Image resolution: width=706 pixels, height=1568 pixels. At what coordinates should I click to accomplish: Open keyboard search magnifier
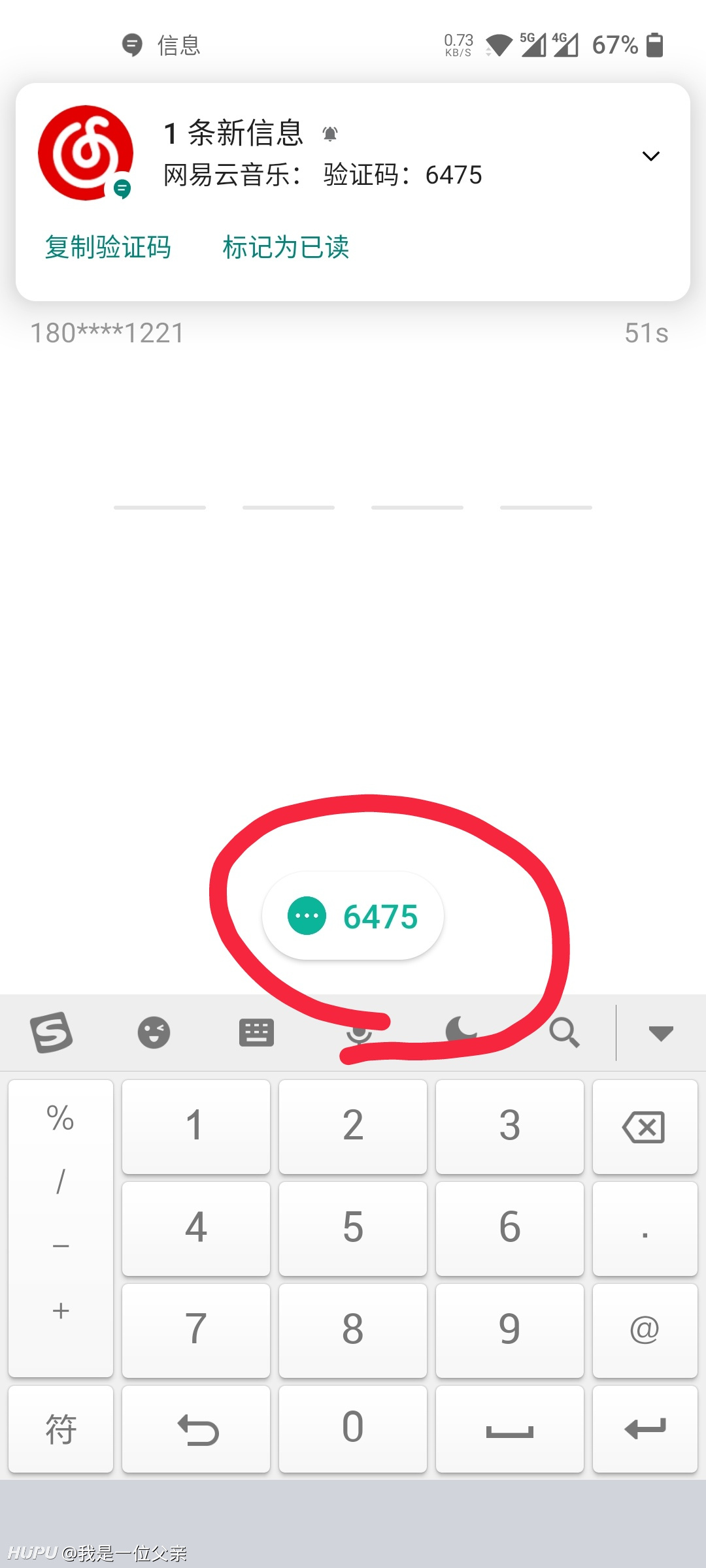pyautogui.click(x=564, y=1033)
